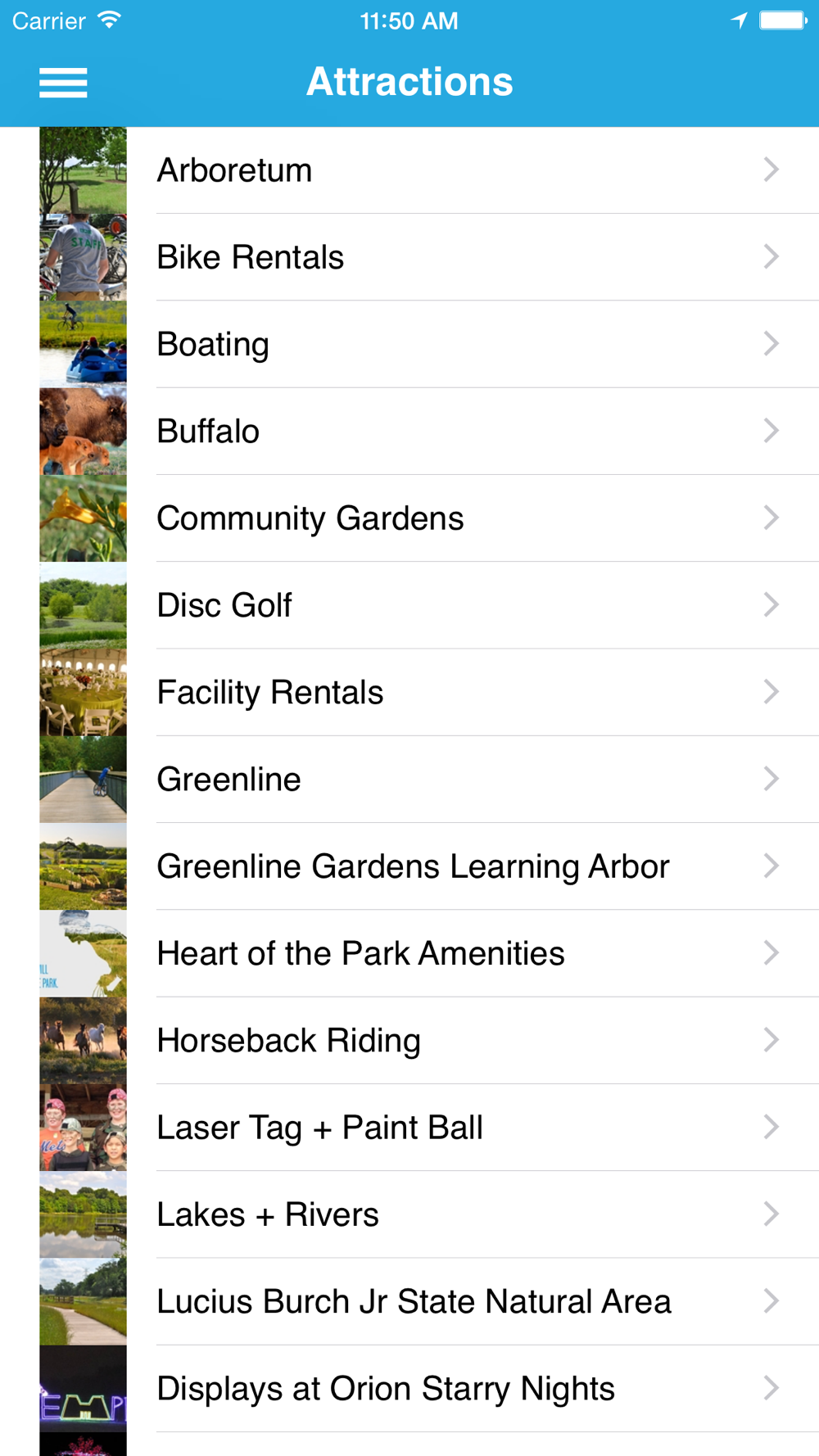Select Bike Rentals from the list

409,257
